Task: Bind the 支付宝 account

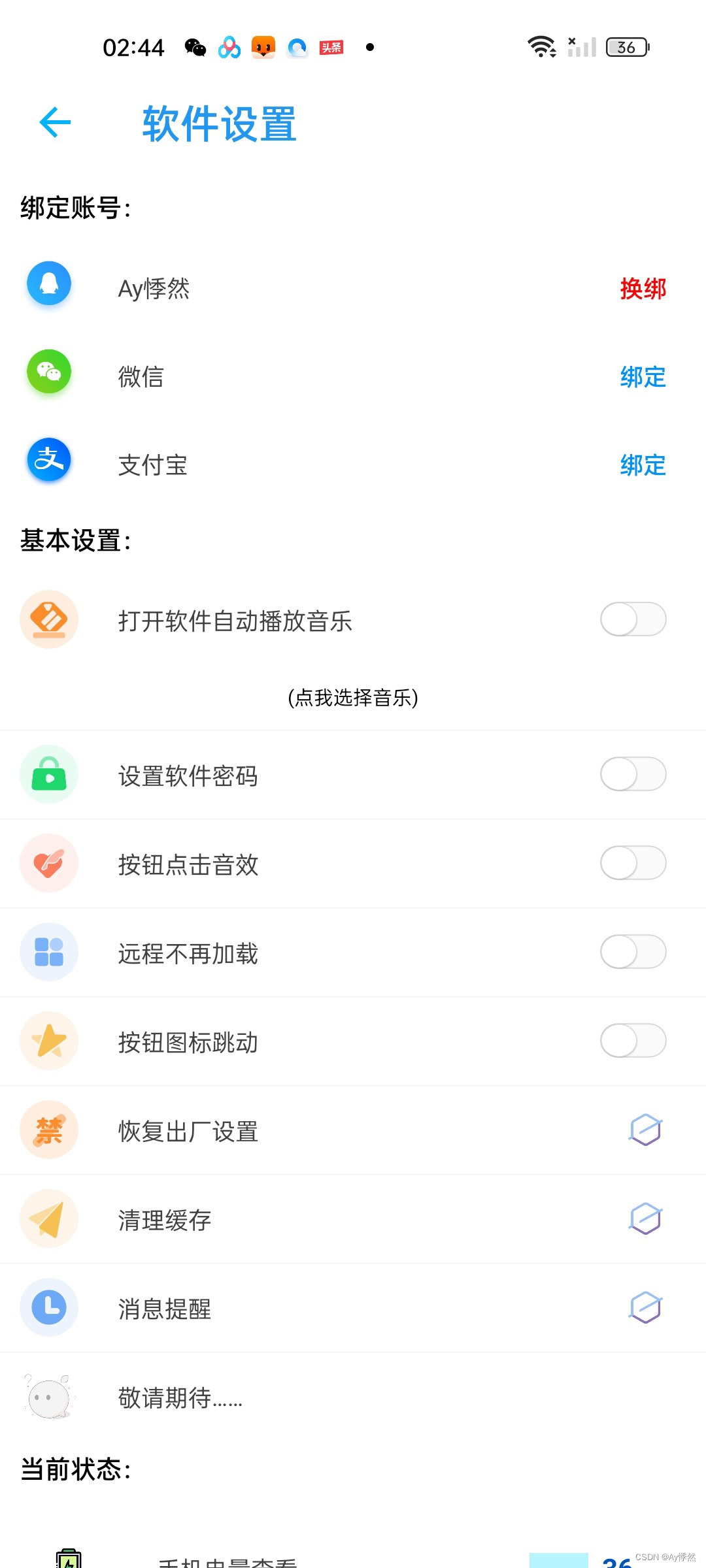Action: pos(643,465)
